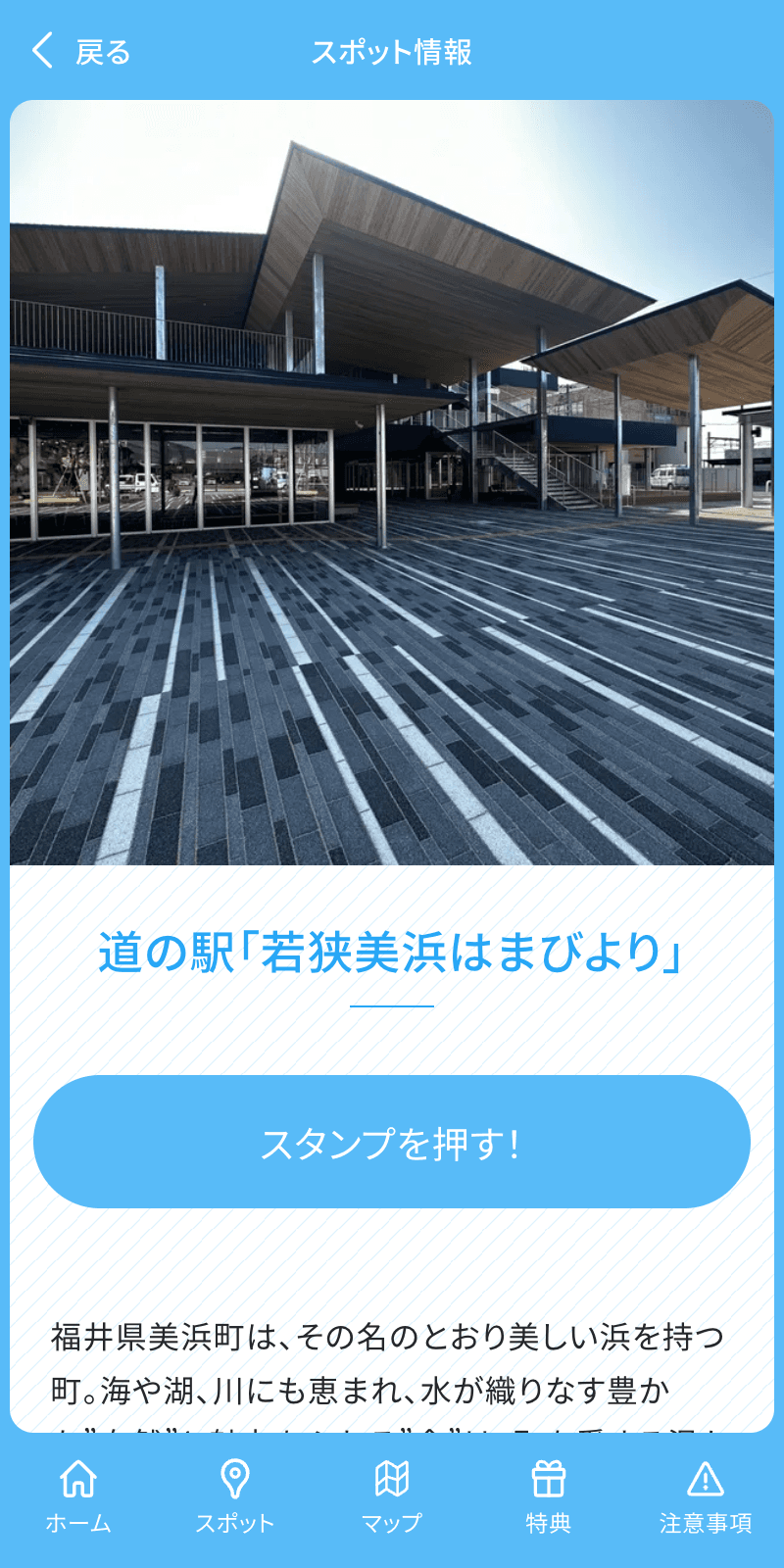Open the マップ tab
The width and height of the screenshot is (784, 1568).
tap(392, 1496)
